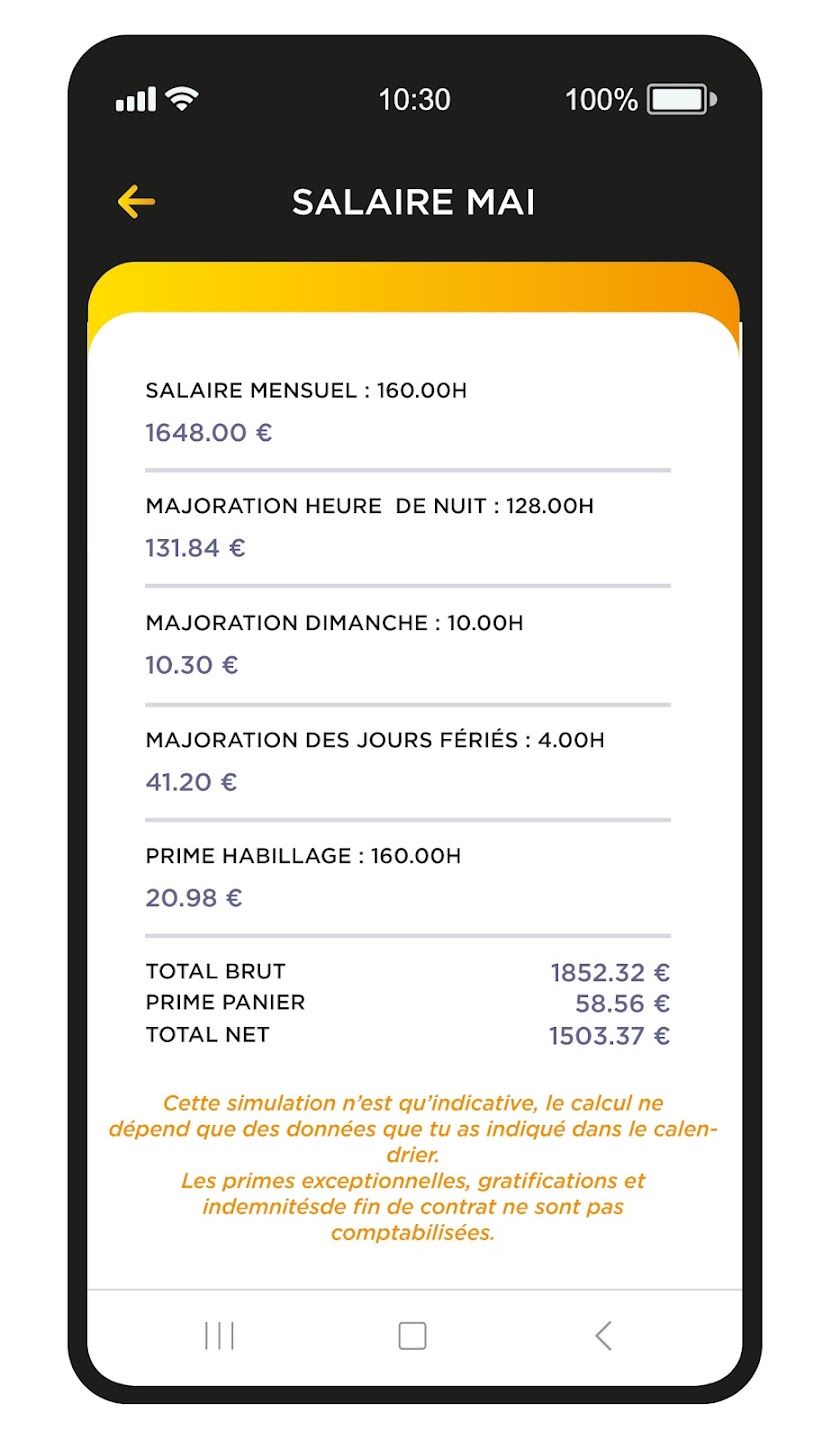Go back using the yellow arrow
The height and width of the screenshot is (1440, 823).
(x=136, y=202)
